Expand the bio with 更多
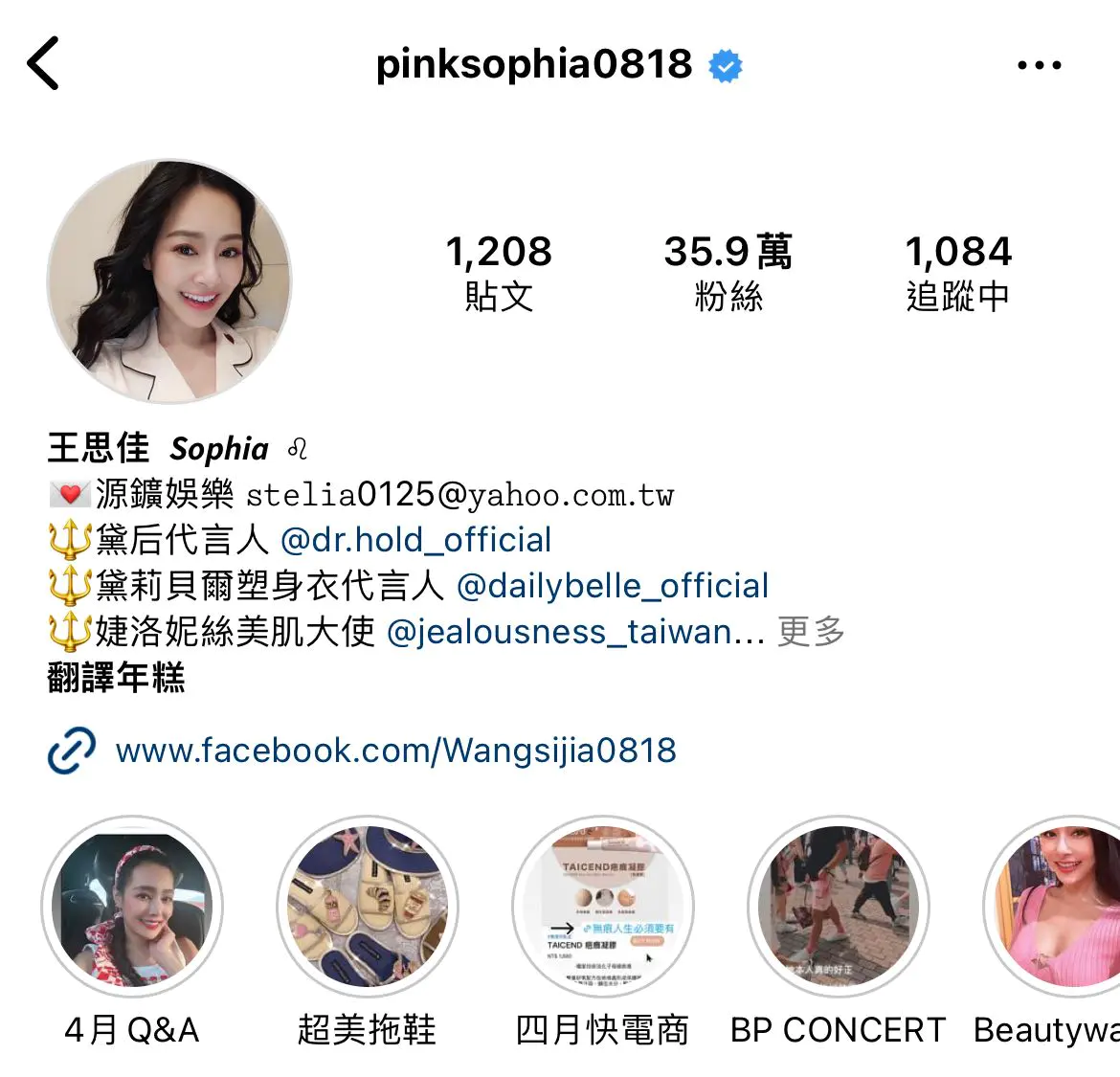This screenshot has height=1077, width=1120. tap(812, 632)
